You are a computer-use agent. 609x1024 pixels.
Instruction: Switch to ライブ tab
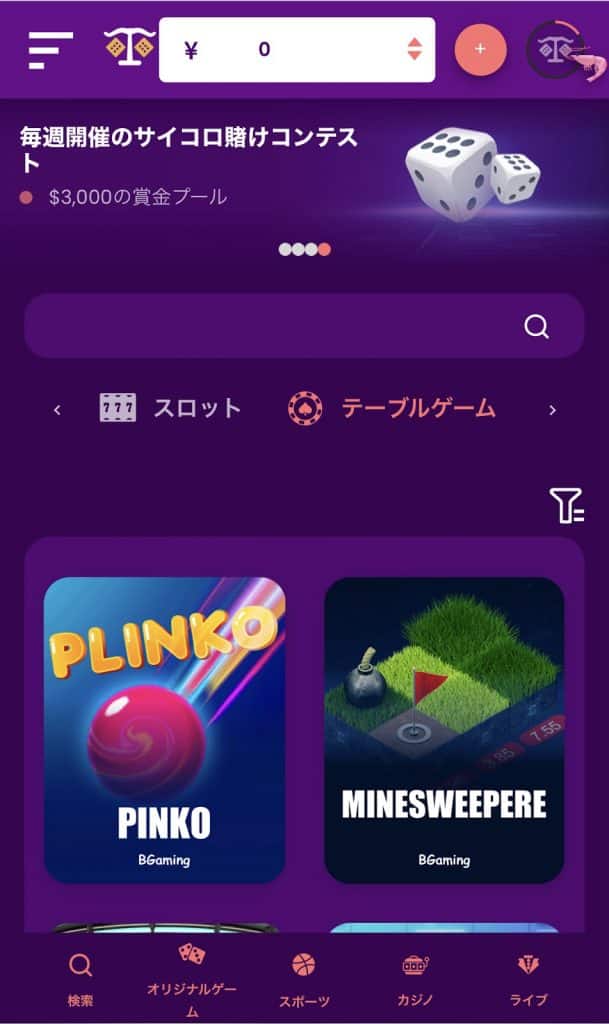pos(528,978)
